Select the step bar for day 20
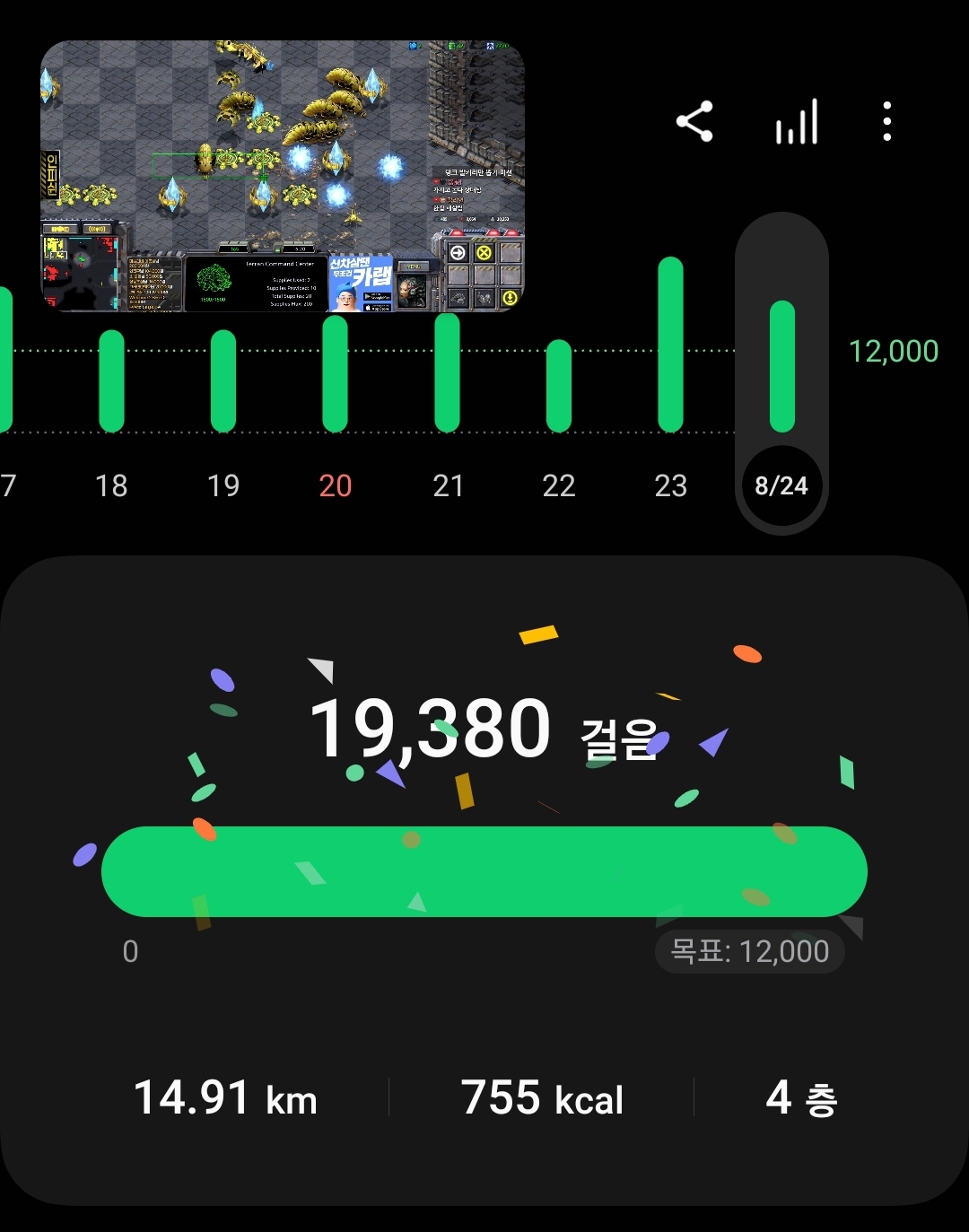 point(335,374)
